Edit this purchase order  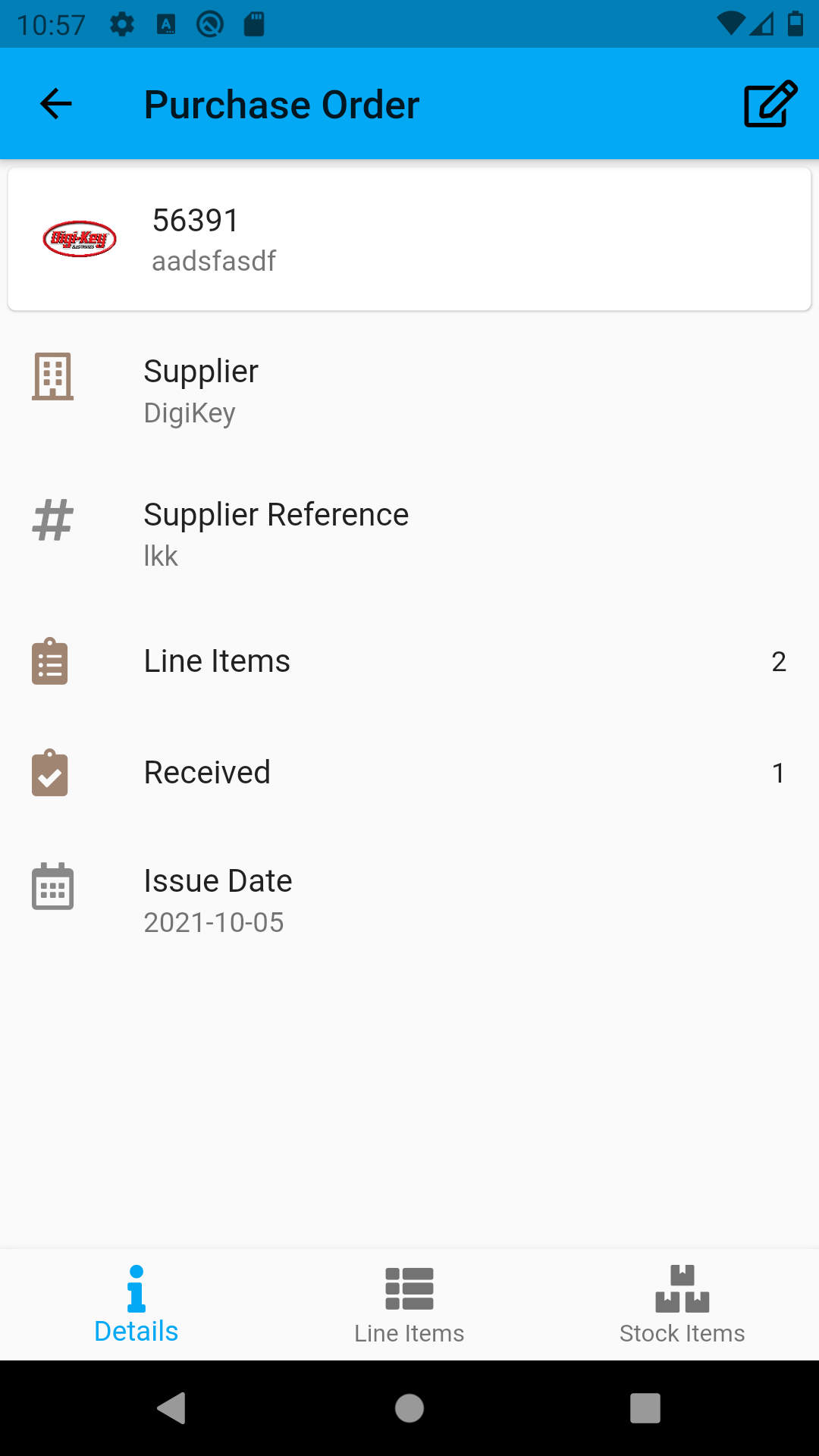coord(770,104)
